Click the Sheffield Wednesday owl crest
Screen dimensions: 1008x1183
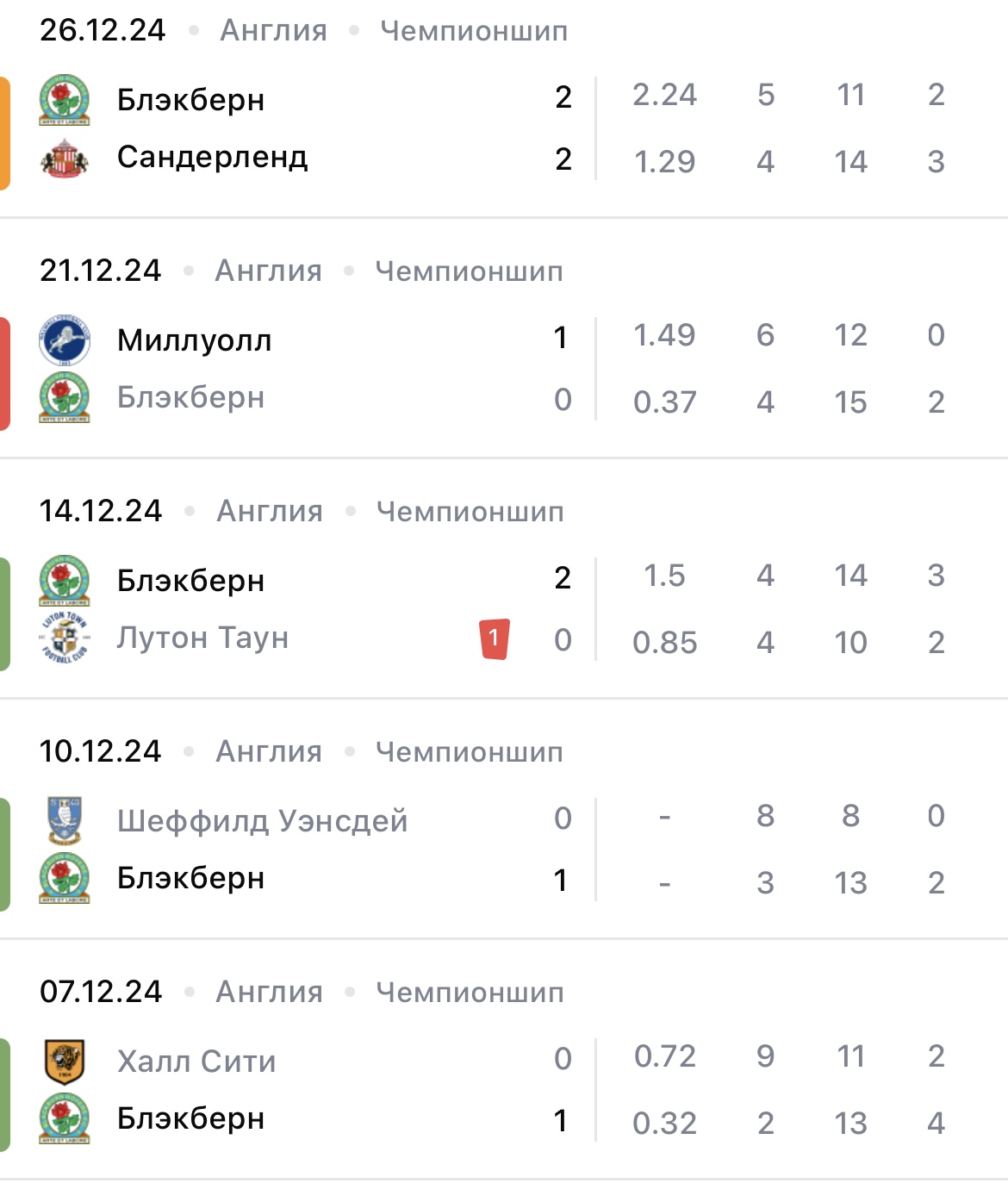(x=65, y=820)
